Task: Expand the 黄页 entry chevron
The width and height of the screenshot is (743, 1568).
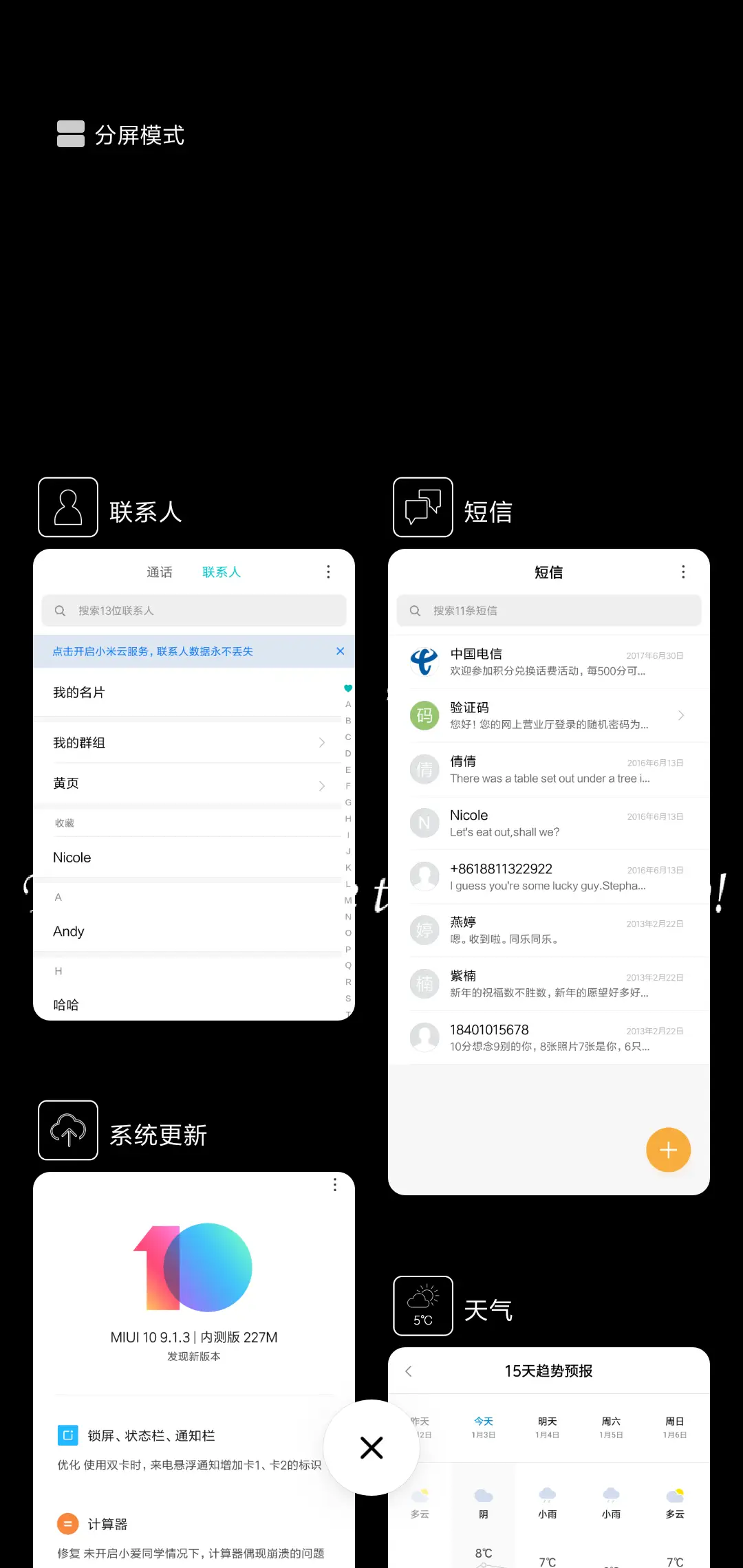Action: [321, 783]
